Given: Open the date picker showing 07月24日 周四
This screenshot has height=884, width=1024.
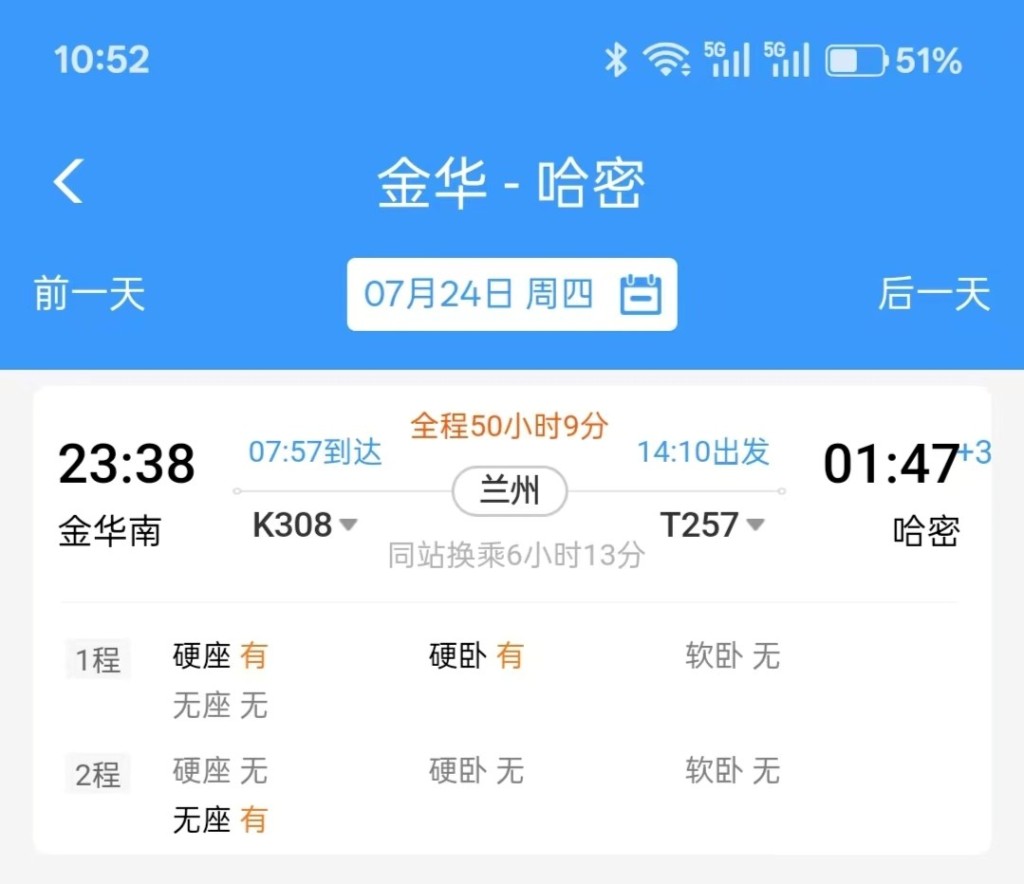Looking at the screenshot, I should tap(511, 295).
